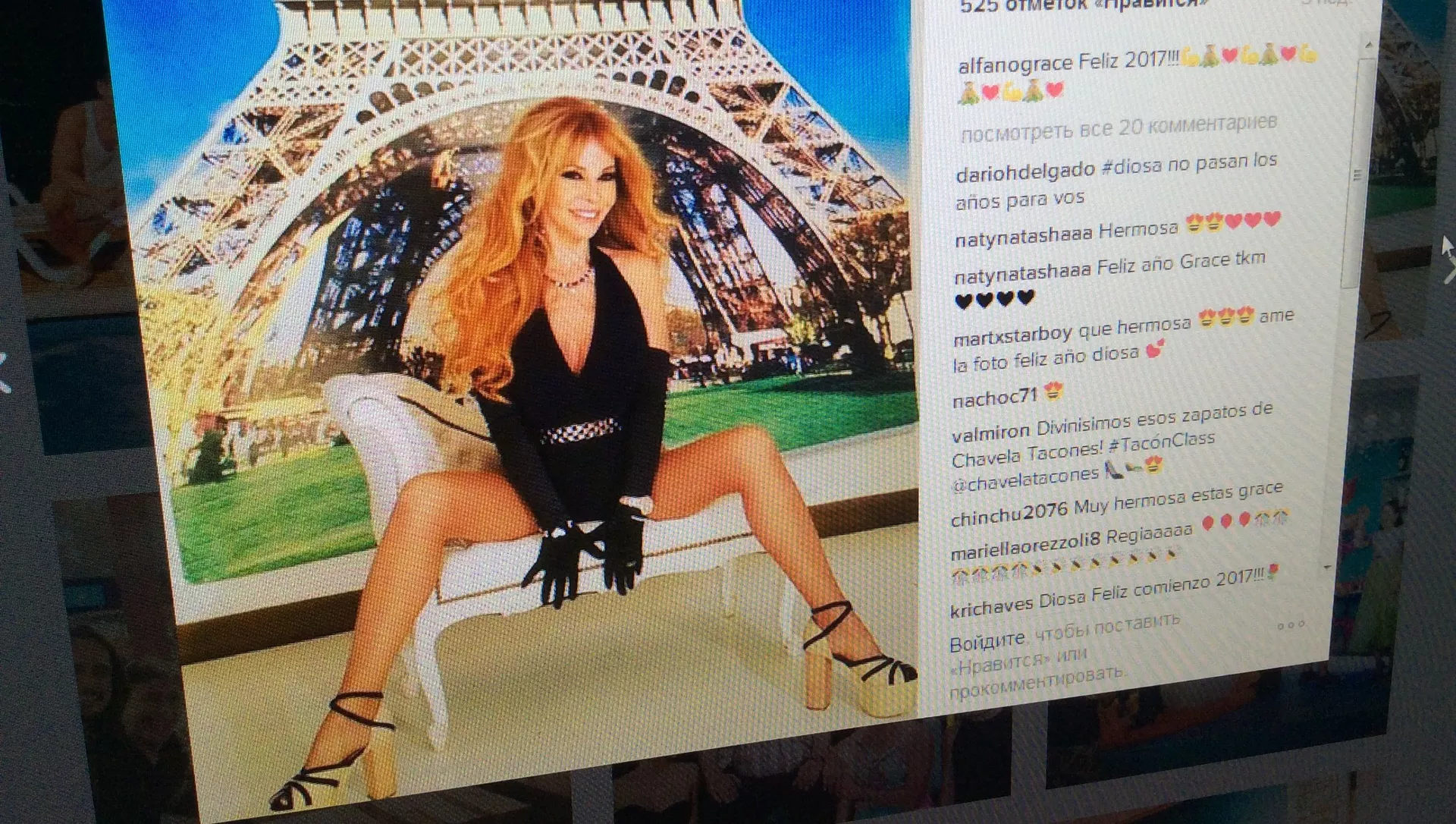
Task: Open chinchu2076's profile
Action: 1008,514
